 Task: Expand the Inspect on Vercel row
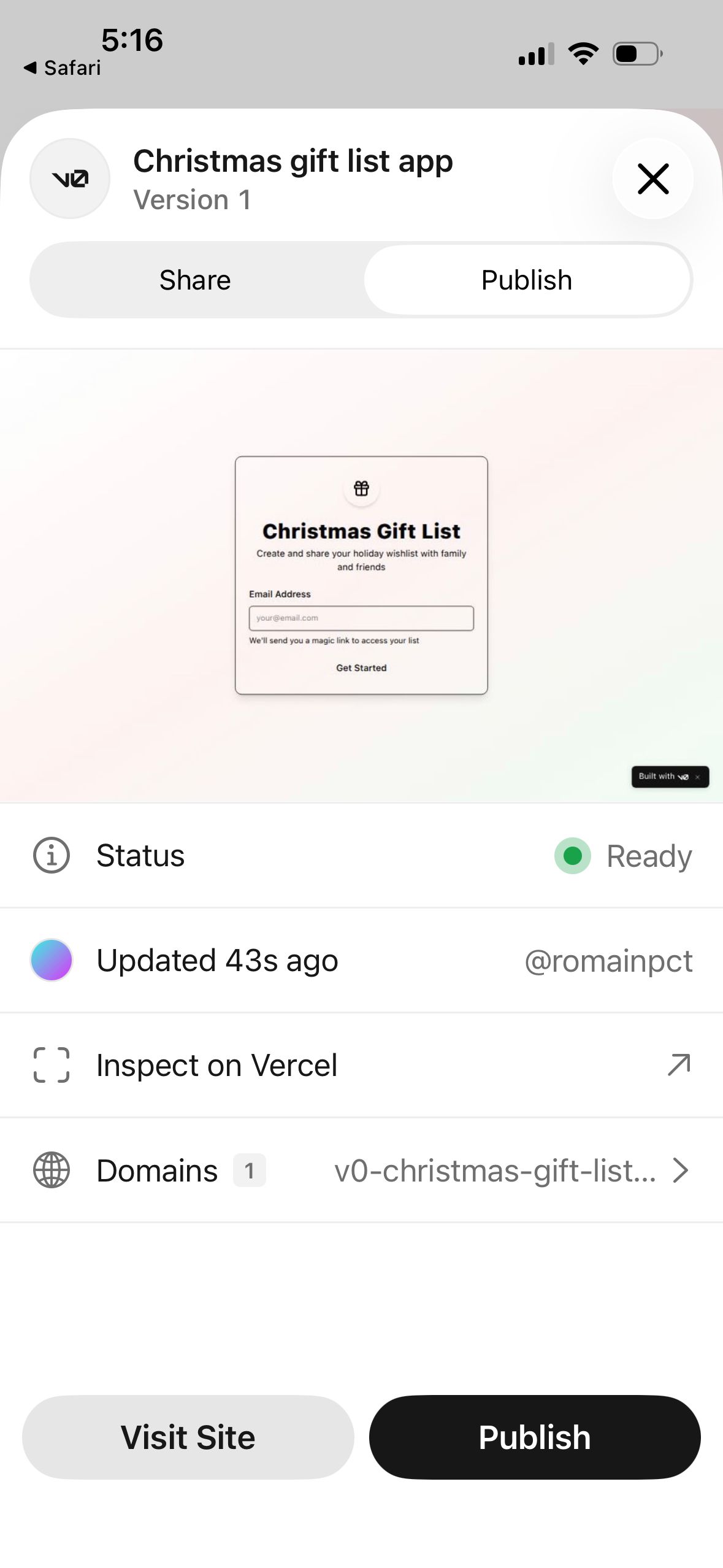pos(362,1066)
